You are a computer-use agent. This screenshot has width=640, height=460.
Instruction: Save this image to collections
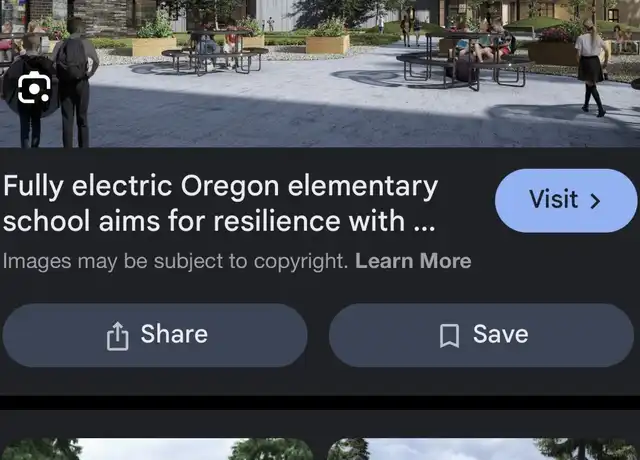point(482,335)
